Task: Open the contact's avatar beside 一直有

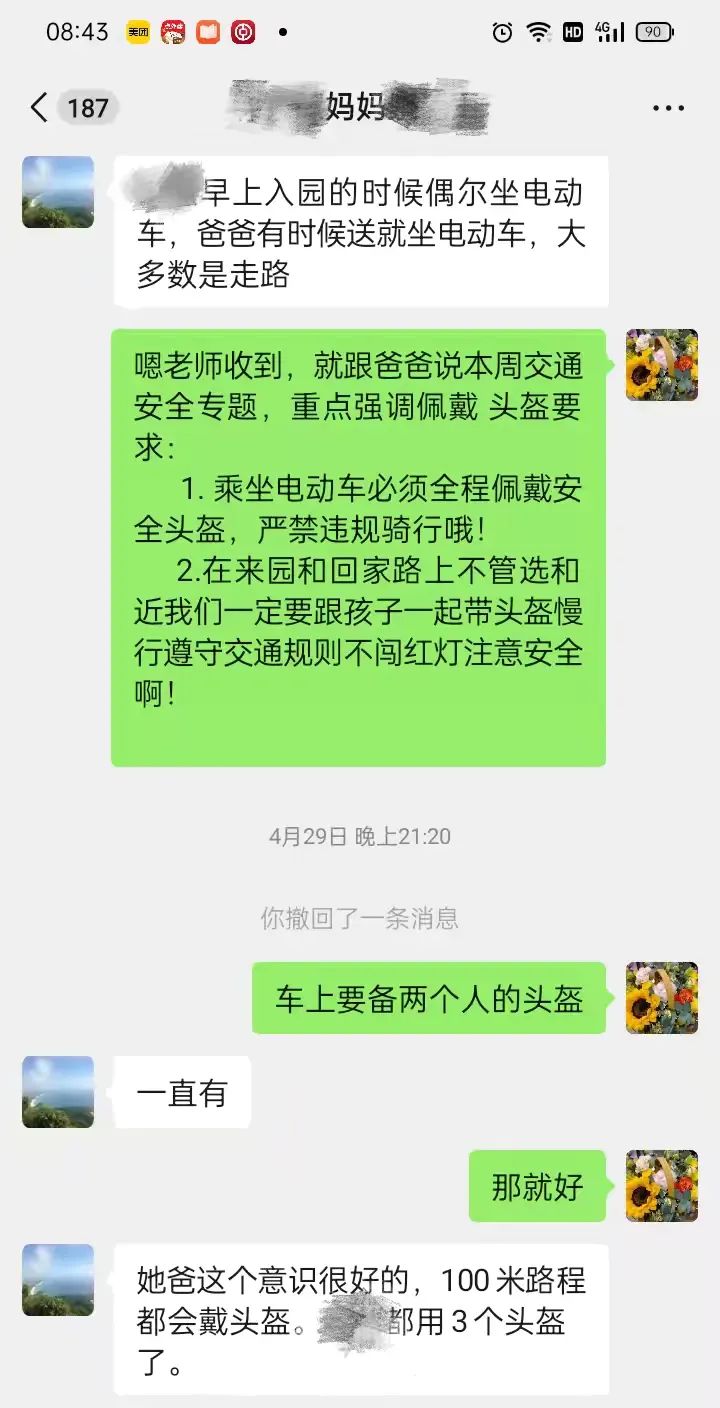Action: pos(58,1092)
